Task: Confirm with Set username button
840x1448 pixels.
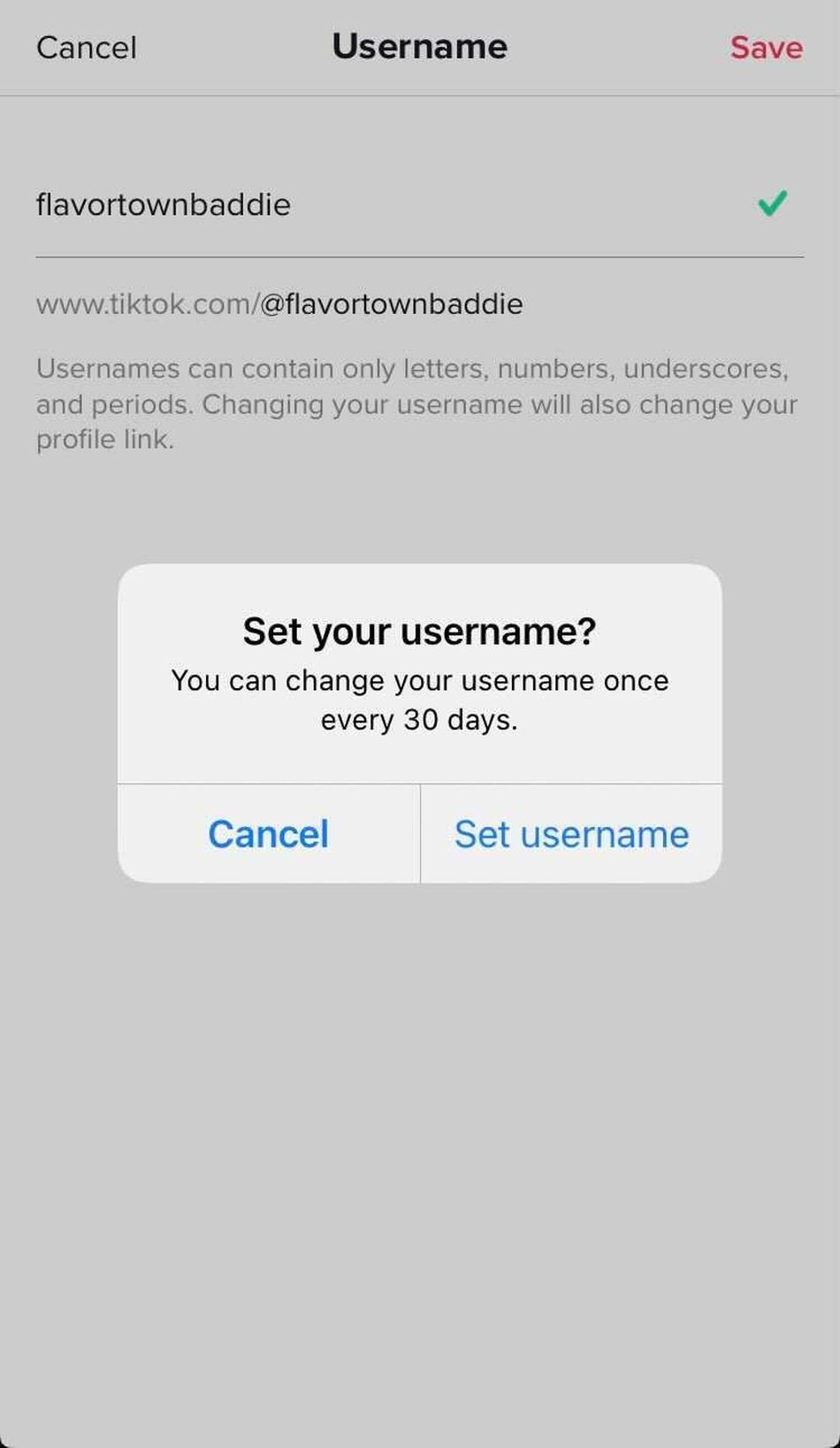Action: [x=571, y=834]
